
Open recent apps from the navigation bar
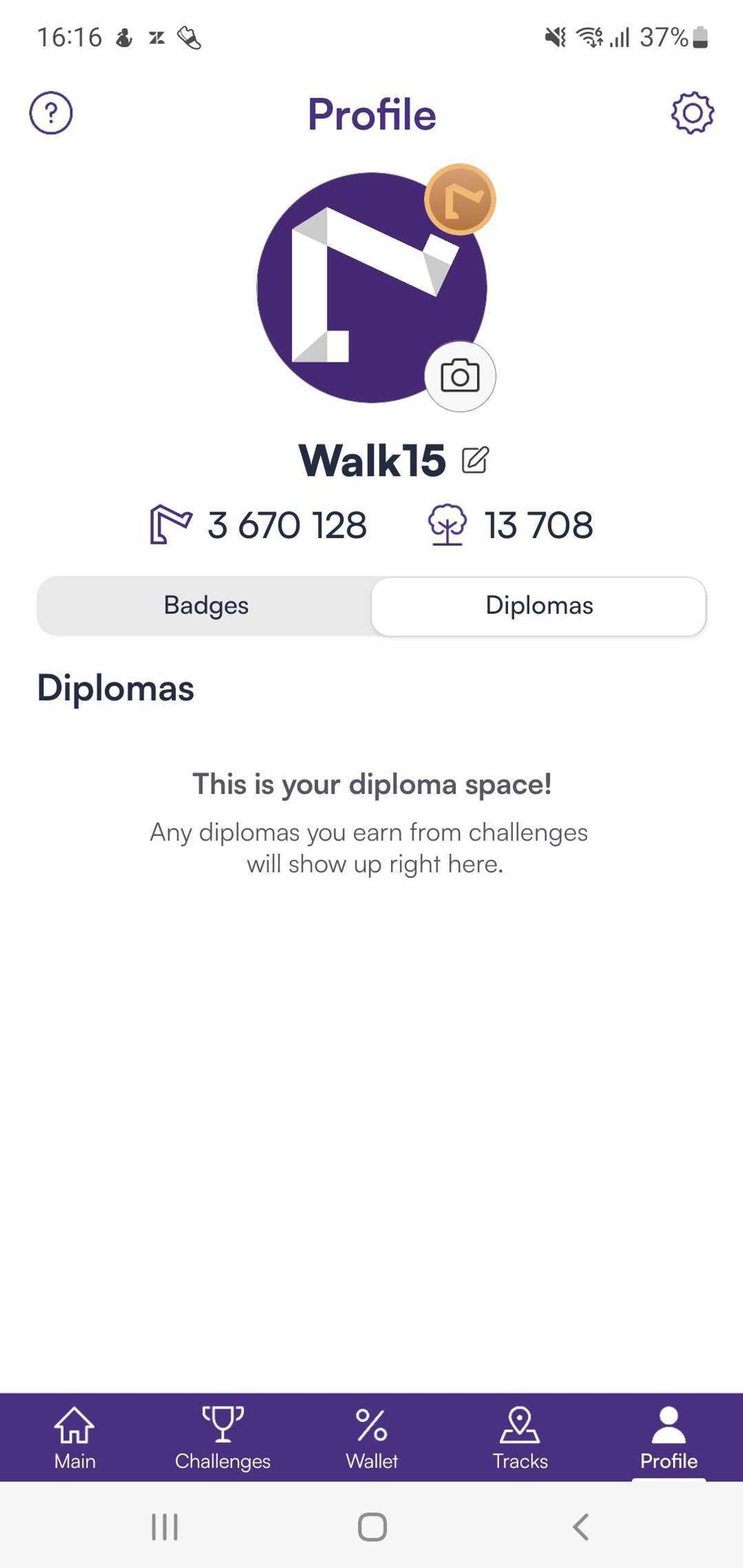pyautogui.click(x=165, y=1527)
